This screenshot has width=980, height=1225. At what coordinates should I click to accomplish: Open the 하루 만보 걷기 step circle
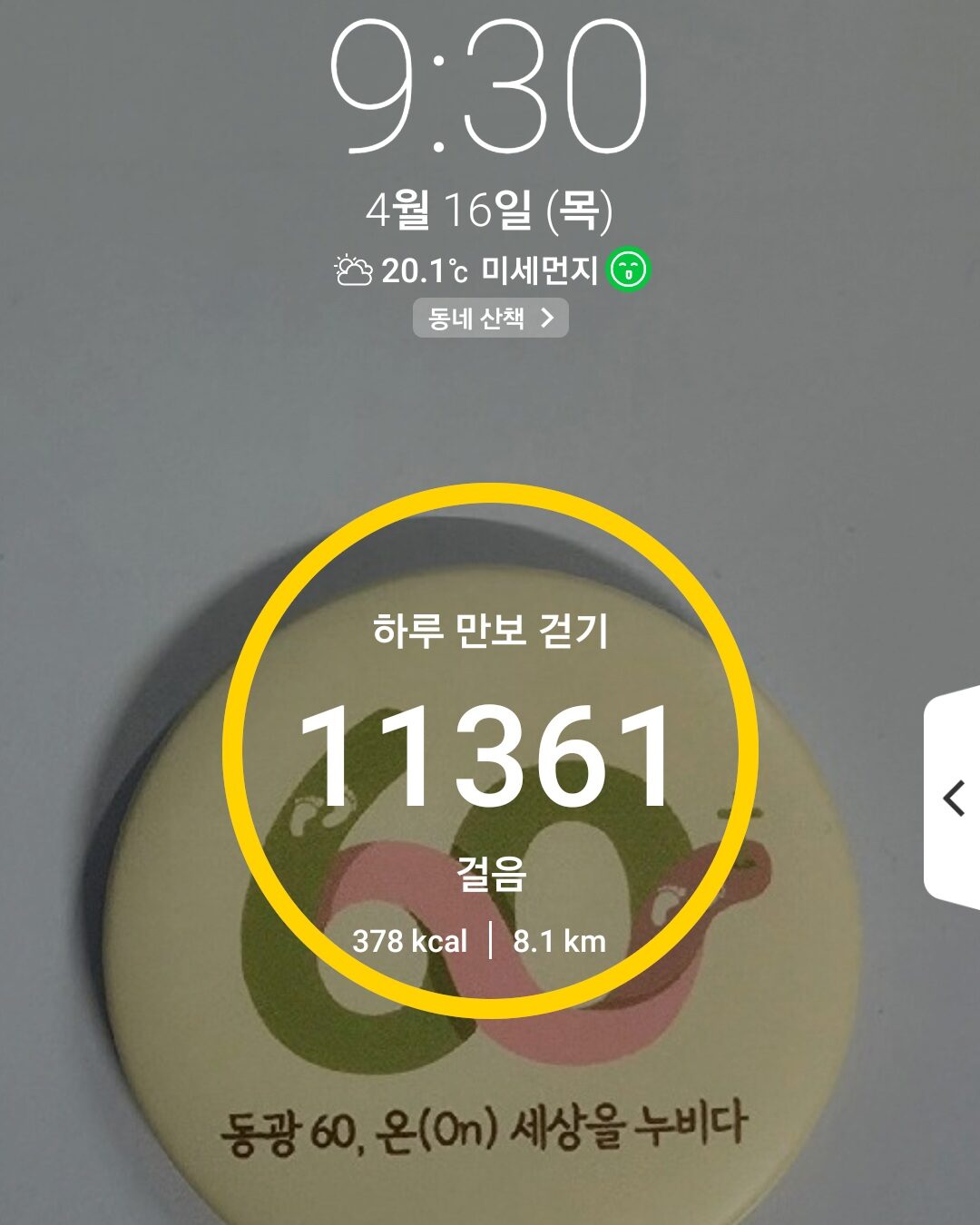coord(490,751)
